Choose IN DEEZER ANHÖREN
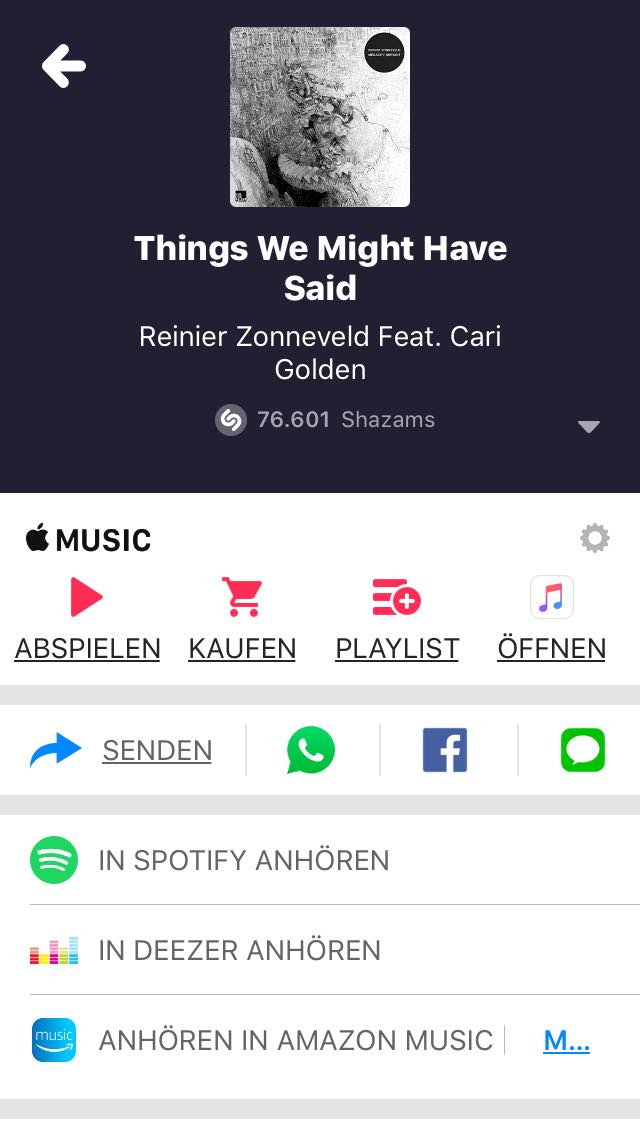The width and height of the screenshot is (640, 1136). click(239, 950)
